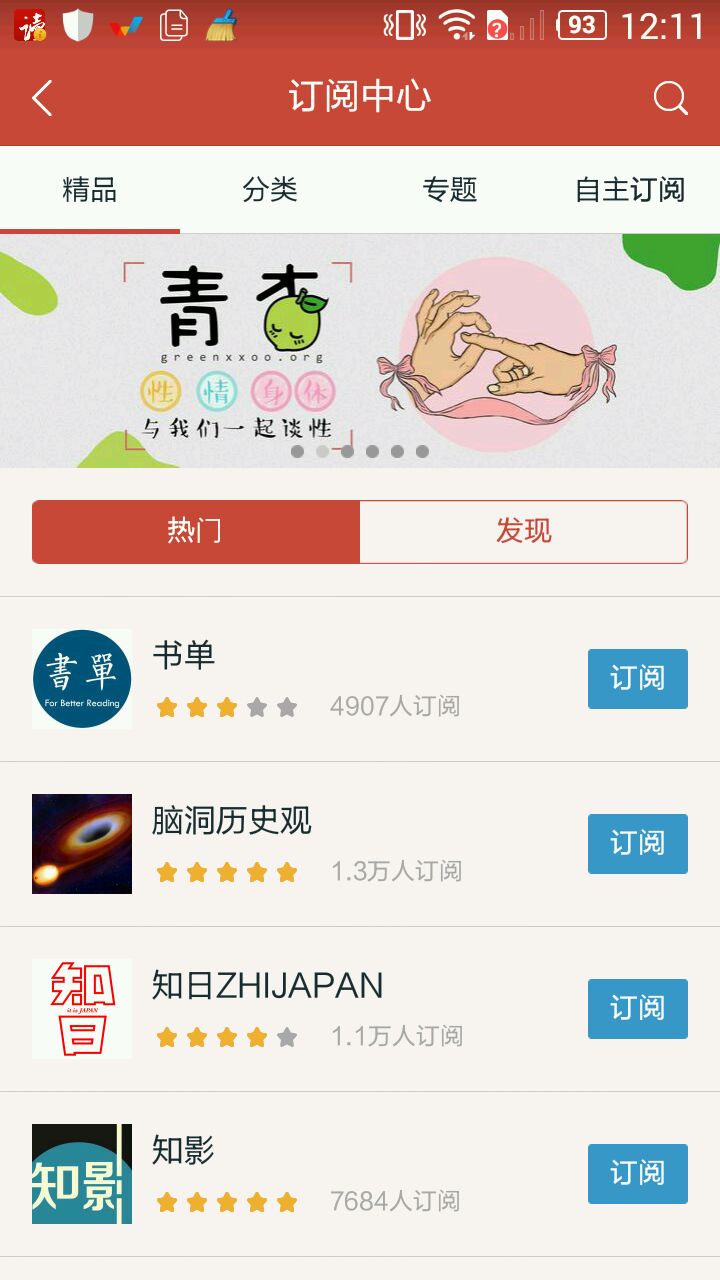This screenshot has width=720, height=1280.
Task: Select the 自主订阅 tab
Action: (630, 189)
